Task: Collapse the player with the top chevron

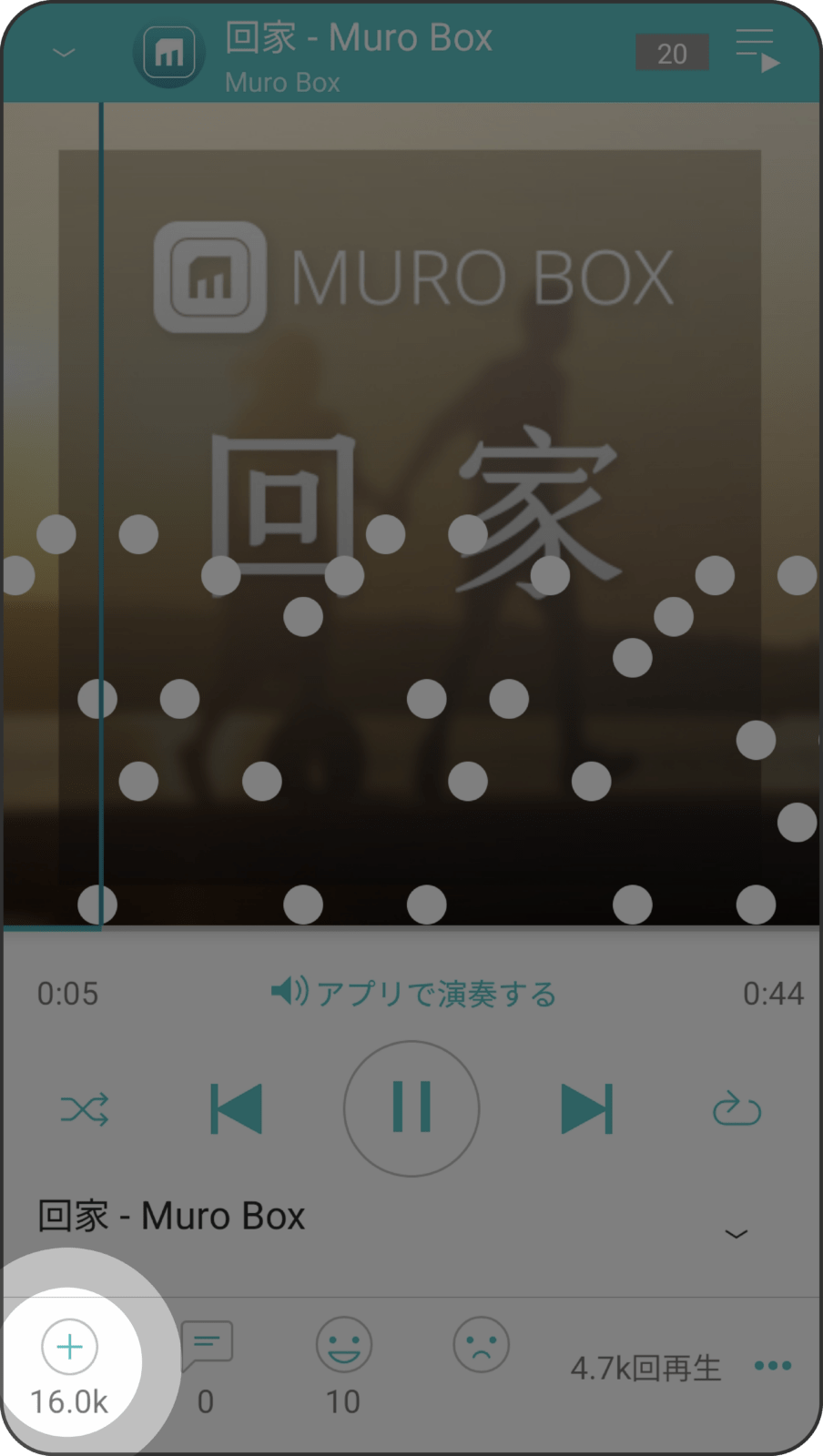Action: point(64,53)
